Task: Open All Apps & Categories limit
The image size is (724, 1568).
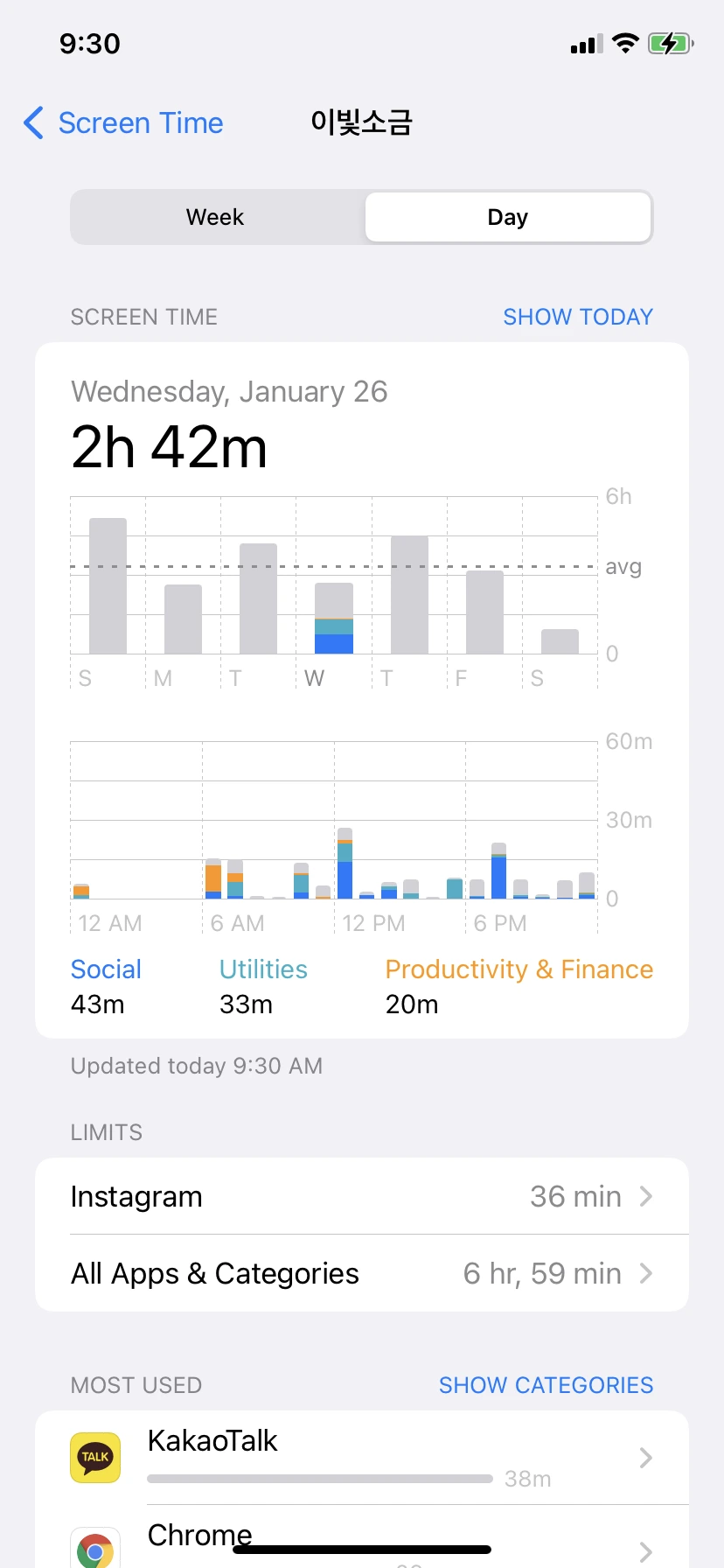Action: click(x=362, y=1273)
